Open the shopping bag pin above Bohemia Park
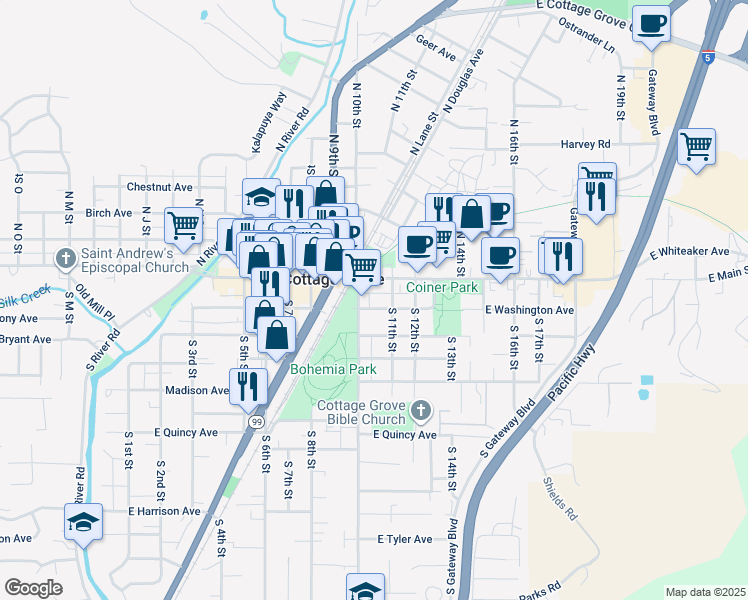The width and height of the screenshot is (748, 600). tap(277, 335)
